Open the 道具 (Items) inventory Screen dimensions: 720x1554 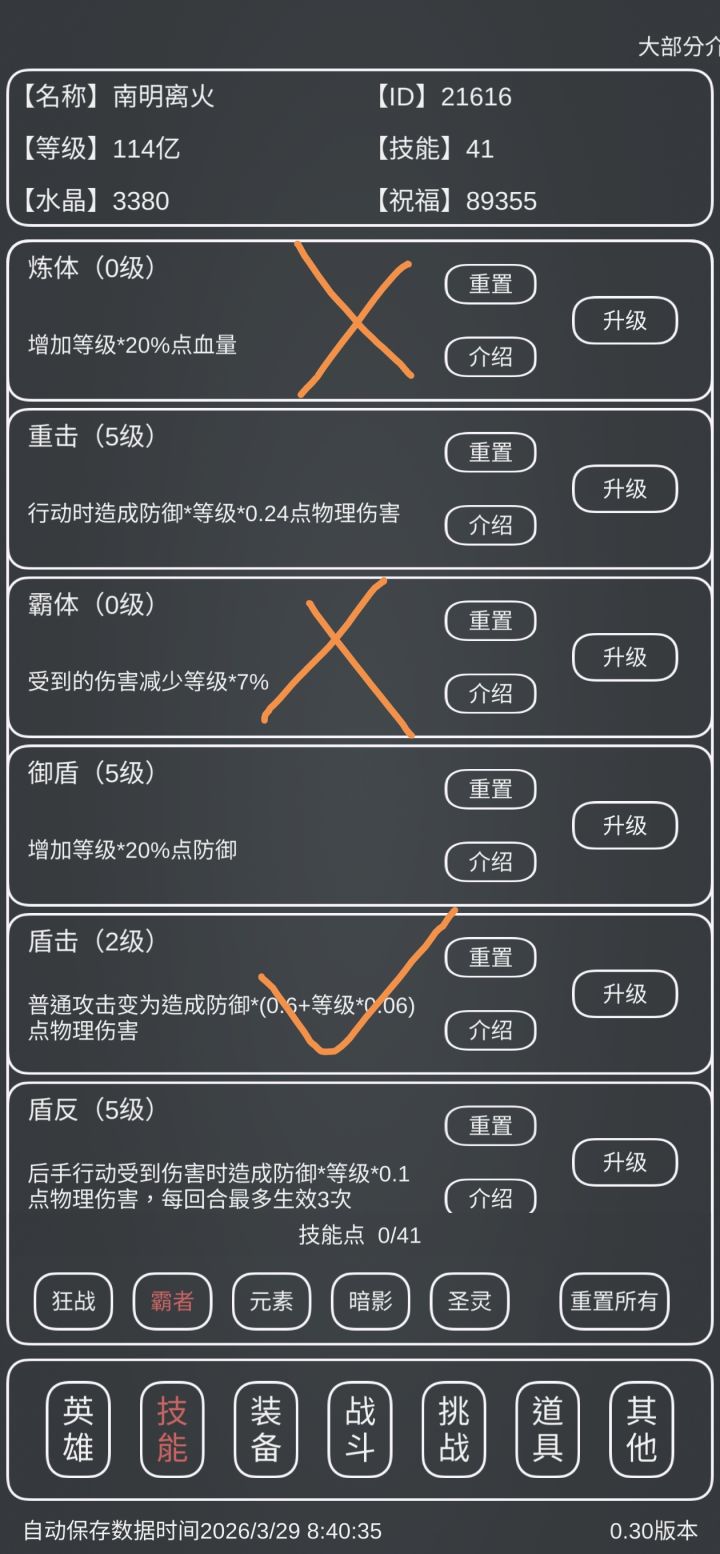click(546, 1430)
